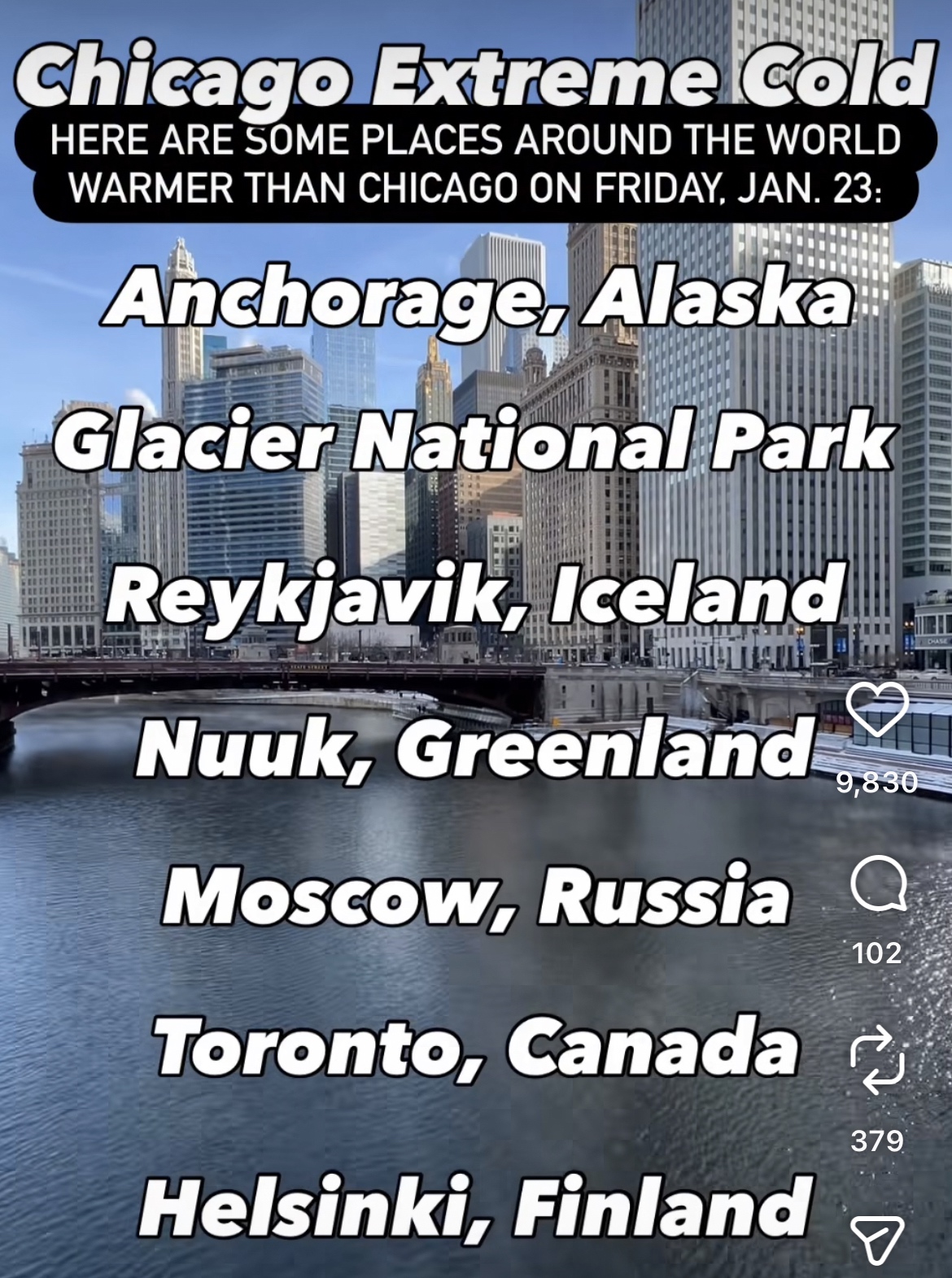Share the reel via paper plane icon

(876, 1239)
